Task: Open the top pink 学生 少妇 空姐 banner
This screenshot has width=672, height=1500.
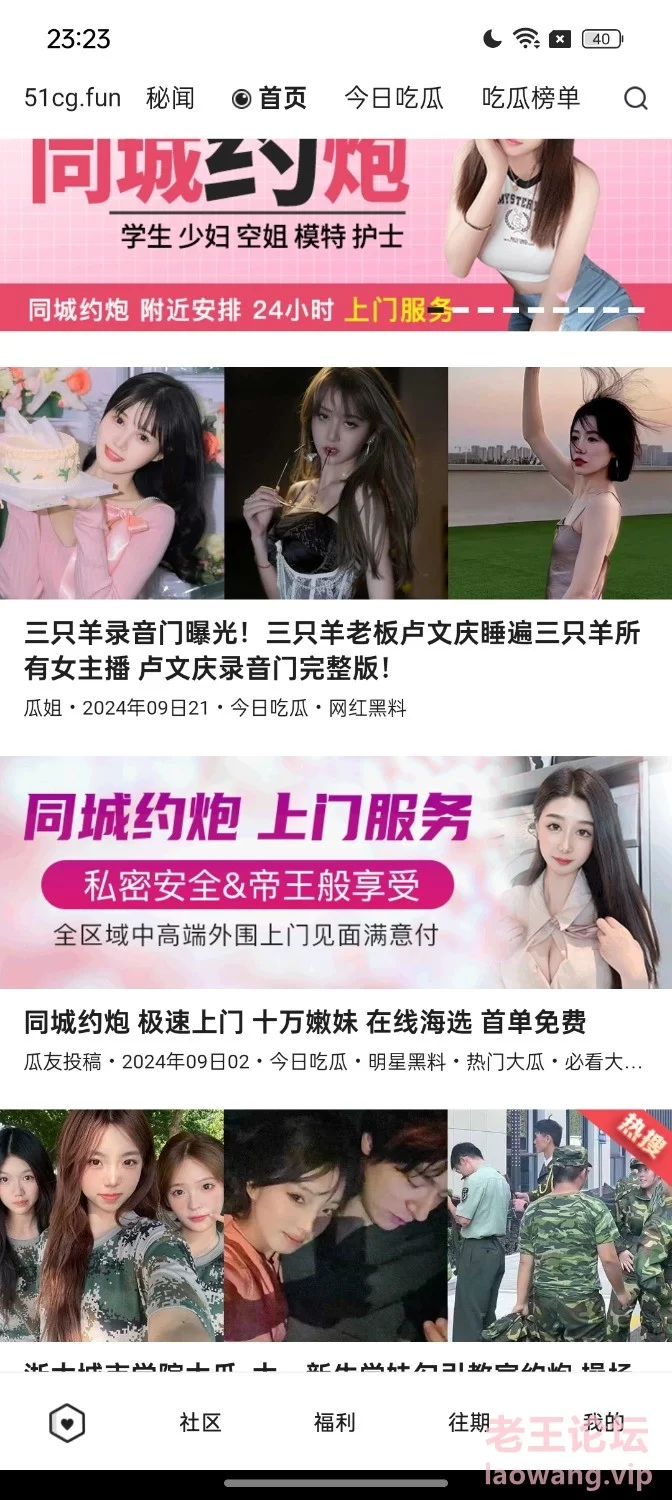Action: 336,234
